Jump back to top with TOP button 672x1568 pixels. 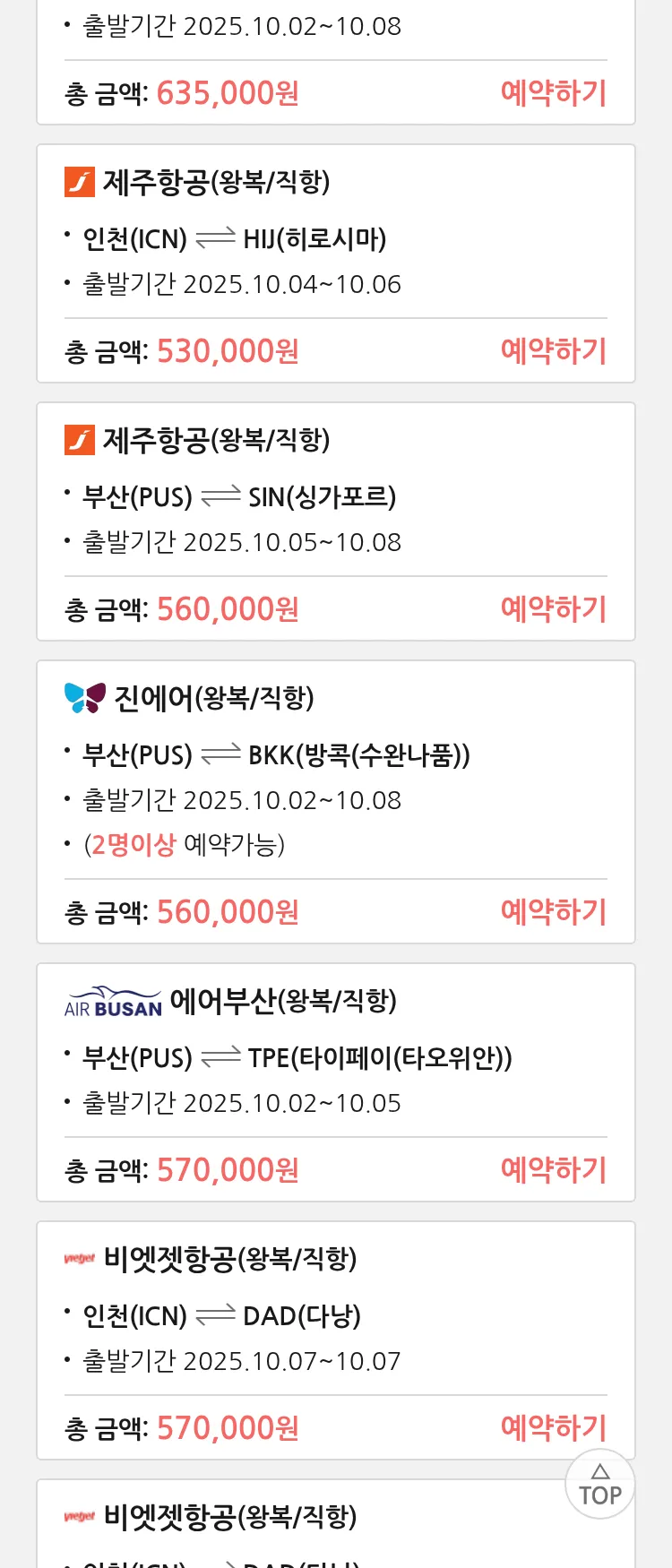pyautogui.click(x=600, y=1485)
